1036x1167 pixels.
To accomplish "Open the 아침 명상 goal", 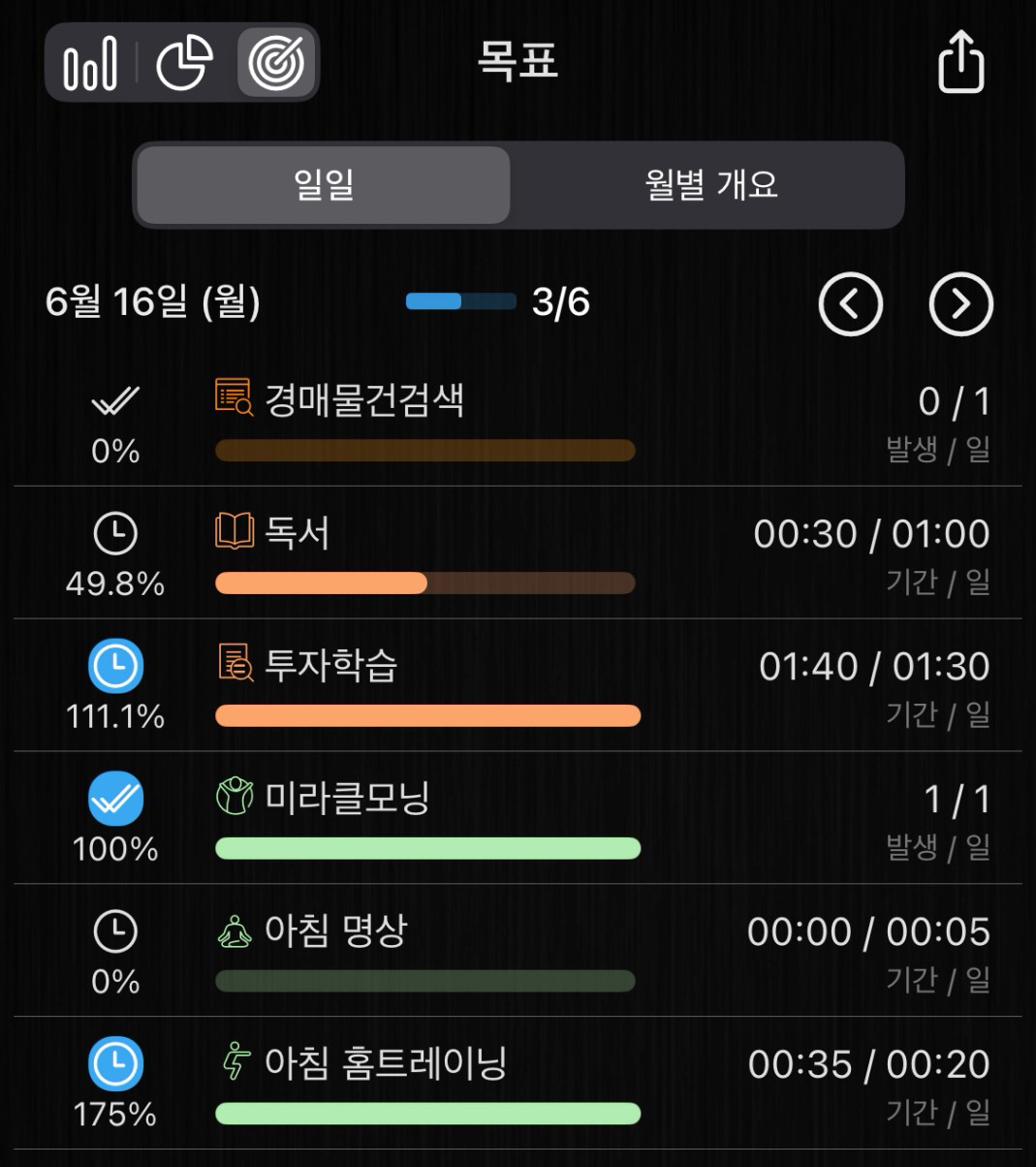I will 518,951.
